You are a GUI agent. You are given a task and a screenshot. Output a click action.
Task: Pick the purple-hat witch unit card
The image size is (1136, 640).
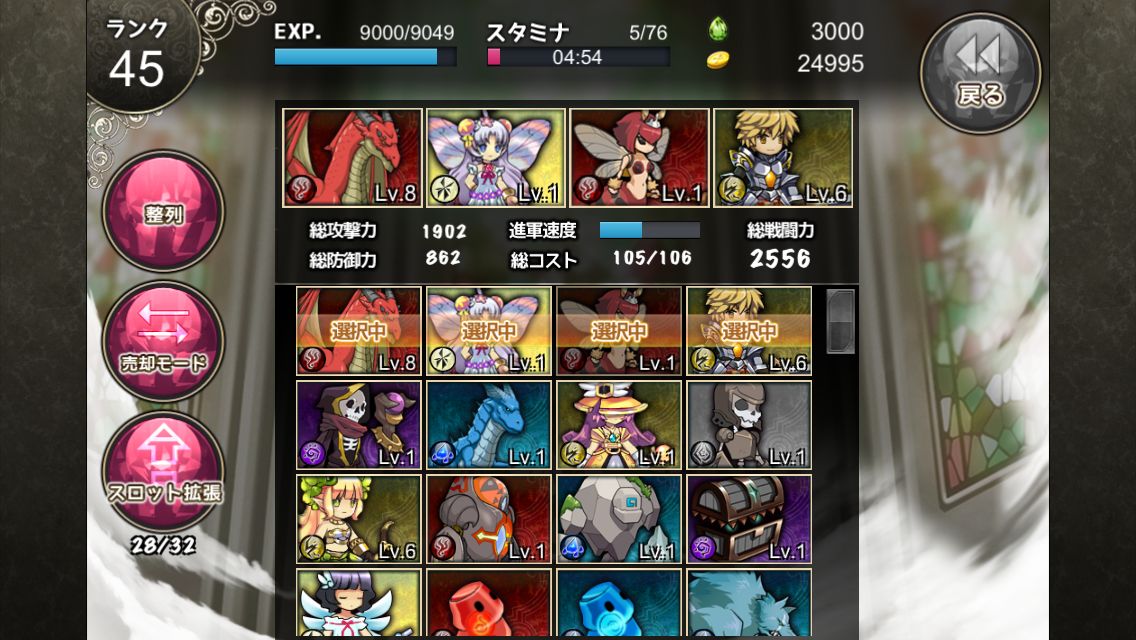point(619,425)
